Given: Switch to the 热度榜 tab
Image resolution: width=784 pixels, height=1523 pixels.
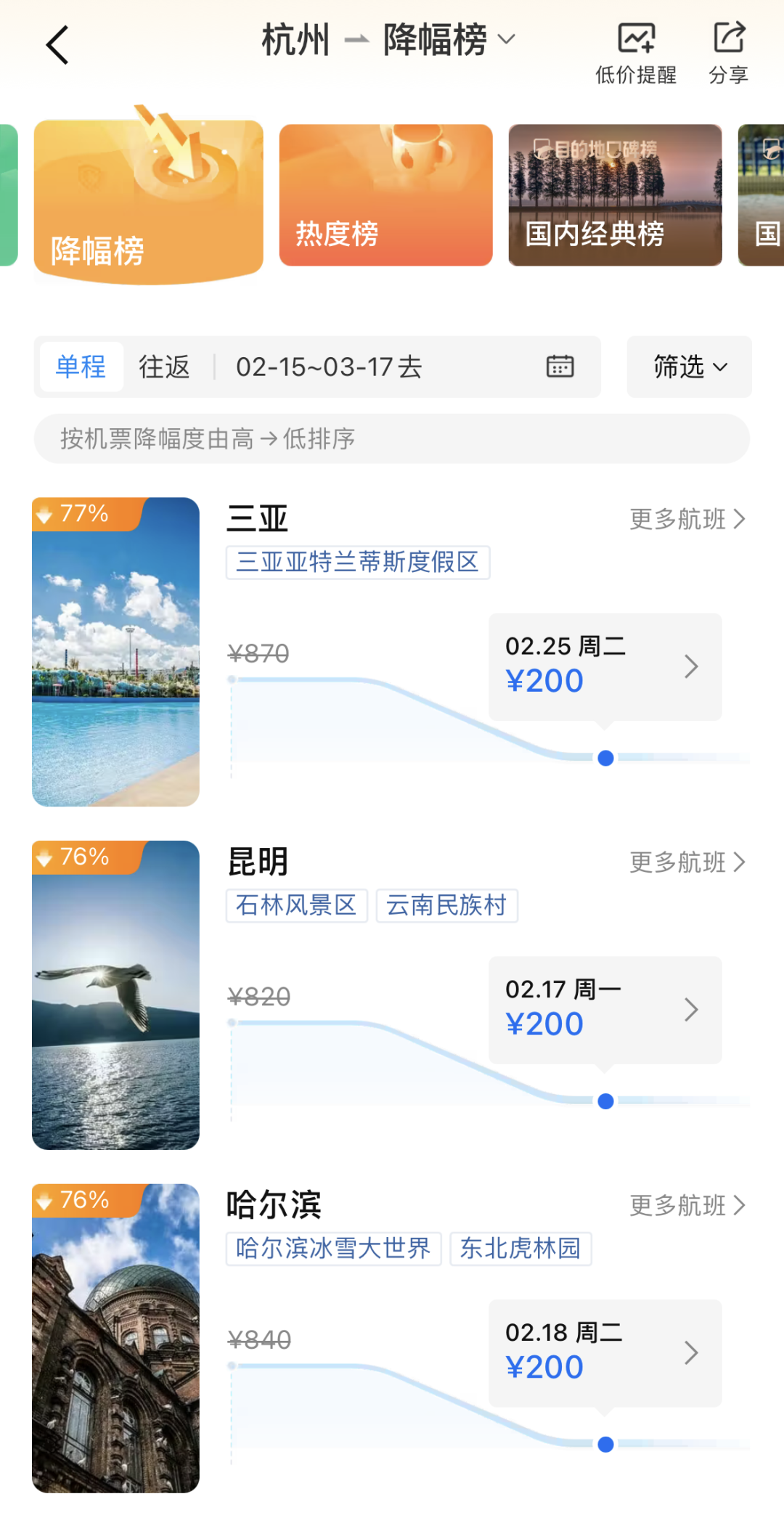Looking at the screenshot, I should coord(385,195).
